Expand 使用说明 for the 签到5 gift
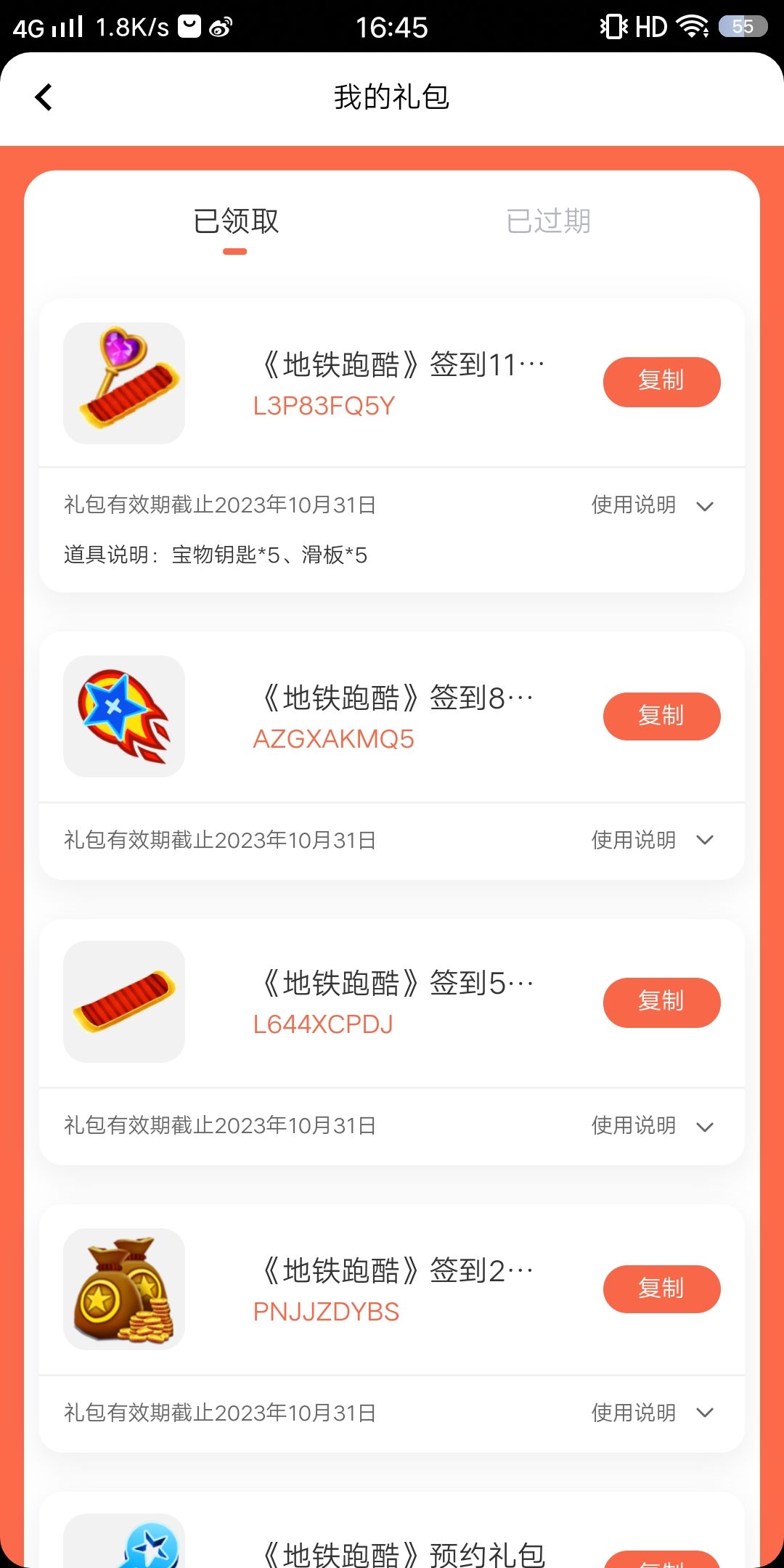The height and width of the screenshot is (1568, 784). [653, 1125]
